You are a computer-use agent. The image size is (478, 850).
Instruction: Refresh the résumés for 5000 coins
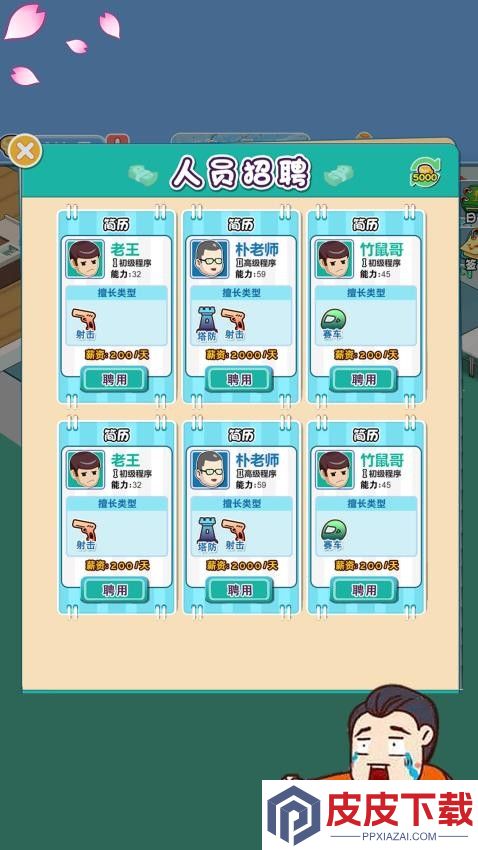click(x=425, y=173)
